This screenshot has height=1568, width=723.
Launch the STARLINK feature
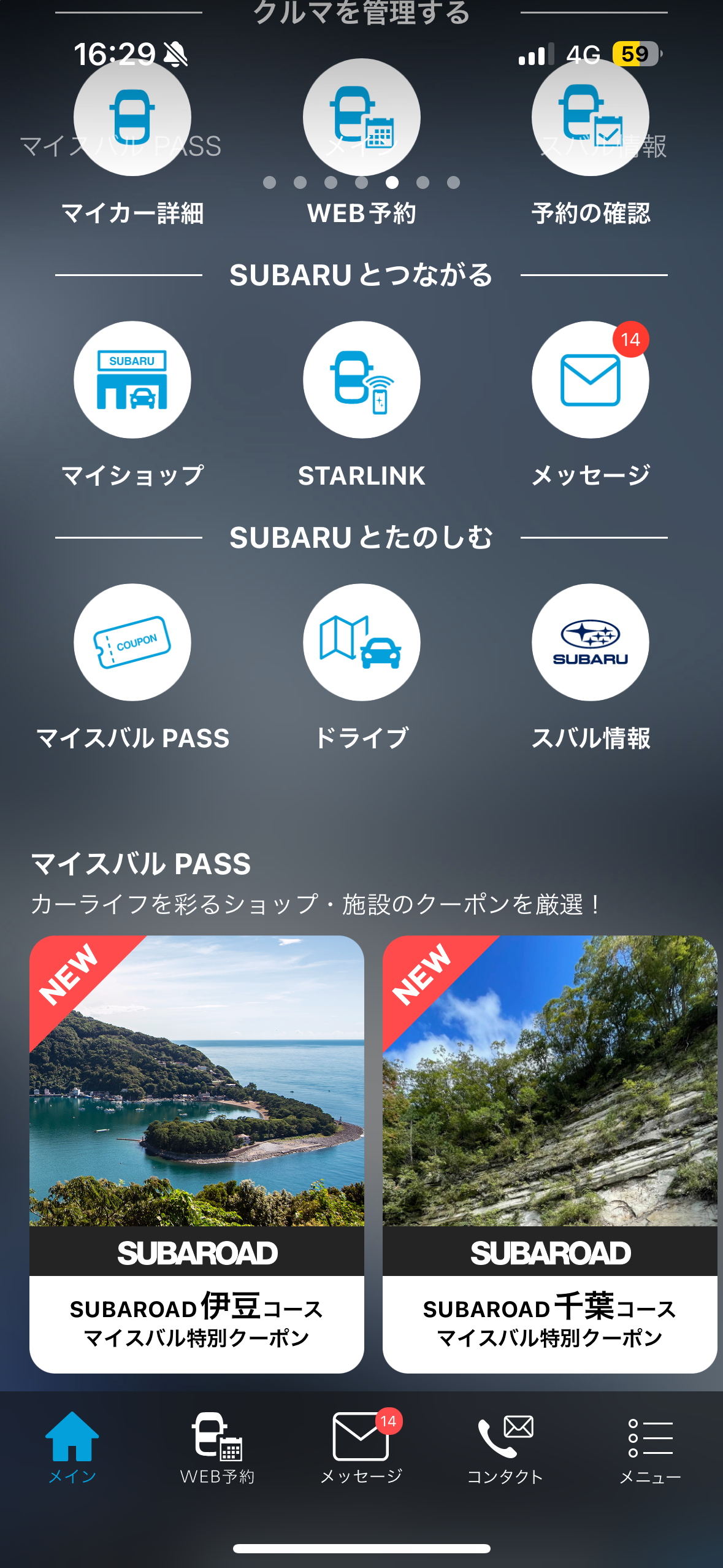(361, 380)
